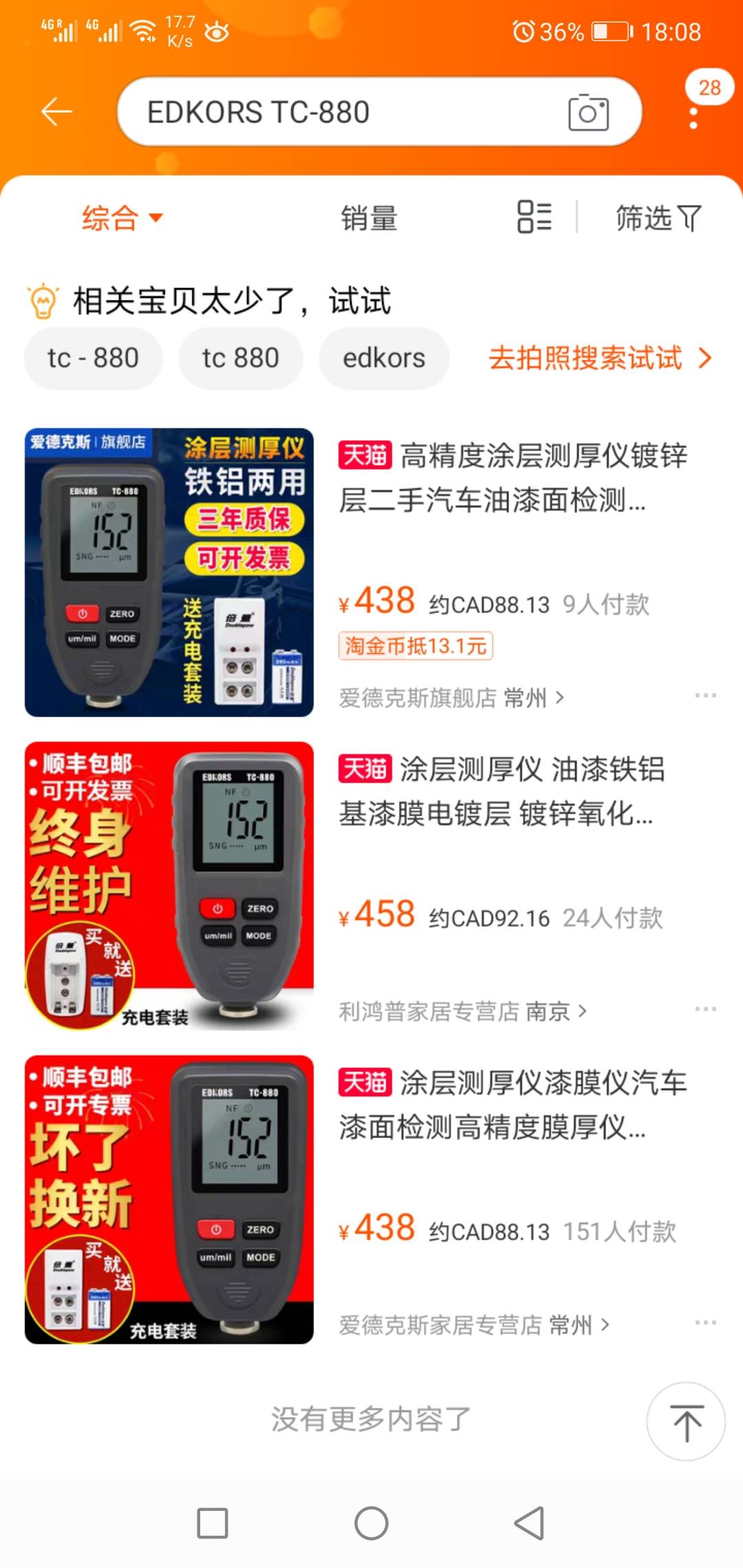Tap the back arrow to leave search results
This screenshot has width=743, height=1568.
click(55, 110)
